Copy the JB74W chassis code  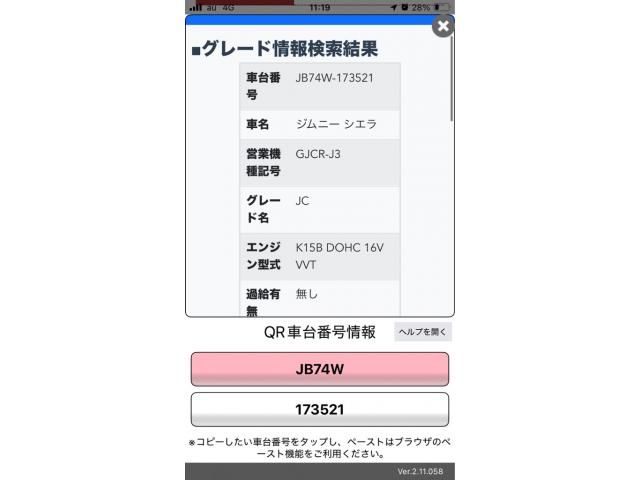(319, 369)
